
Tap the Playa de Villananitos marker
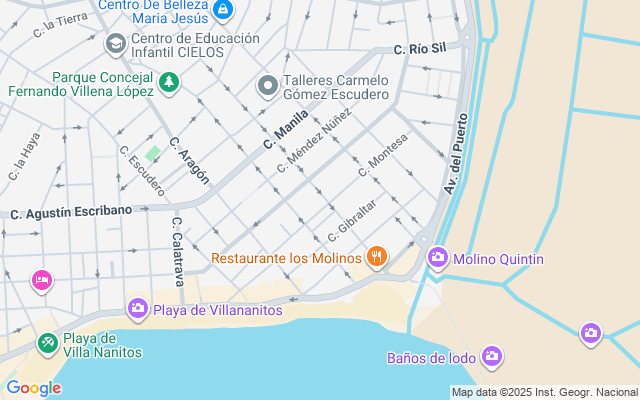(x=138, y=309)
